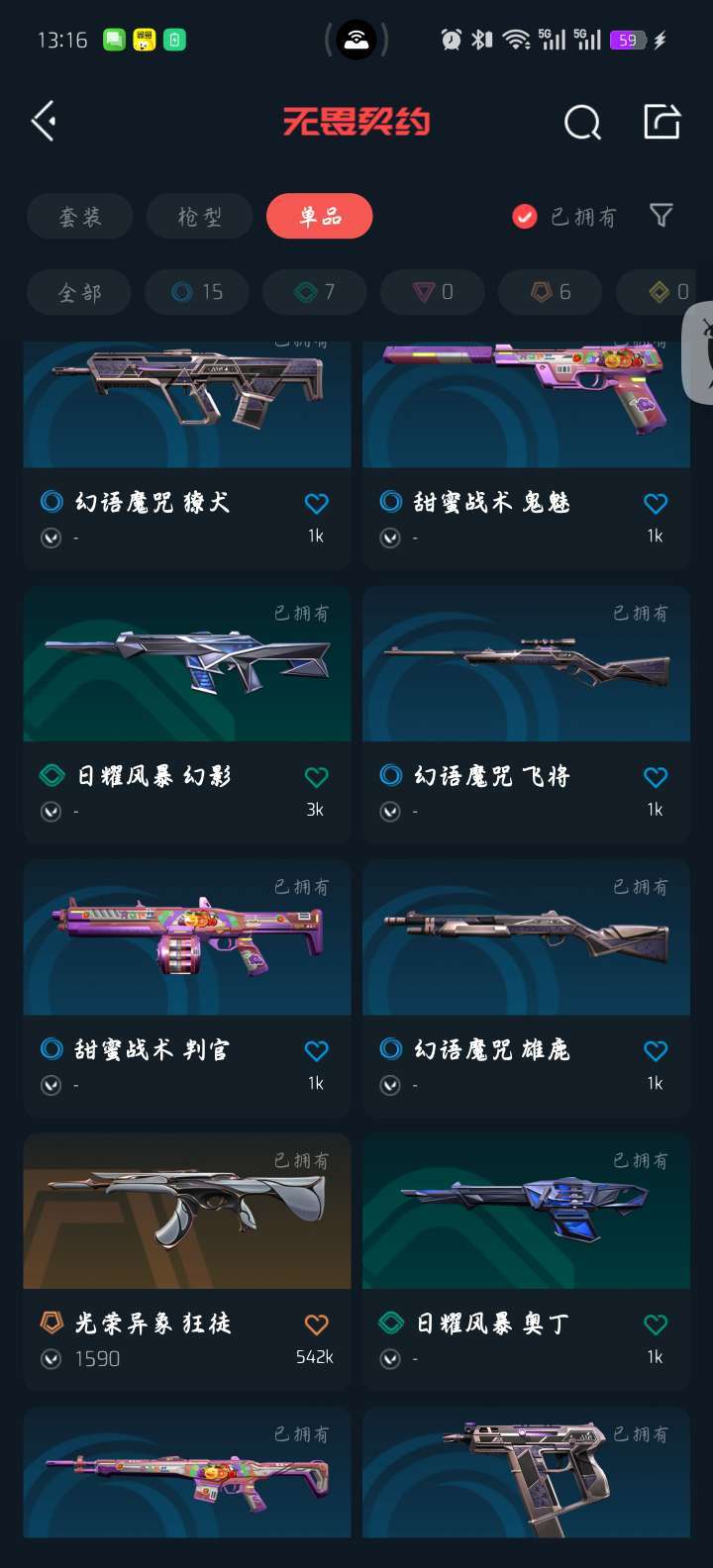Select the blue 15 rarity filter
This screenshot has width=713, height=1568.
pyautogui.click(x=196, y=292)
